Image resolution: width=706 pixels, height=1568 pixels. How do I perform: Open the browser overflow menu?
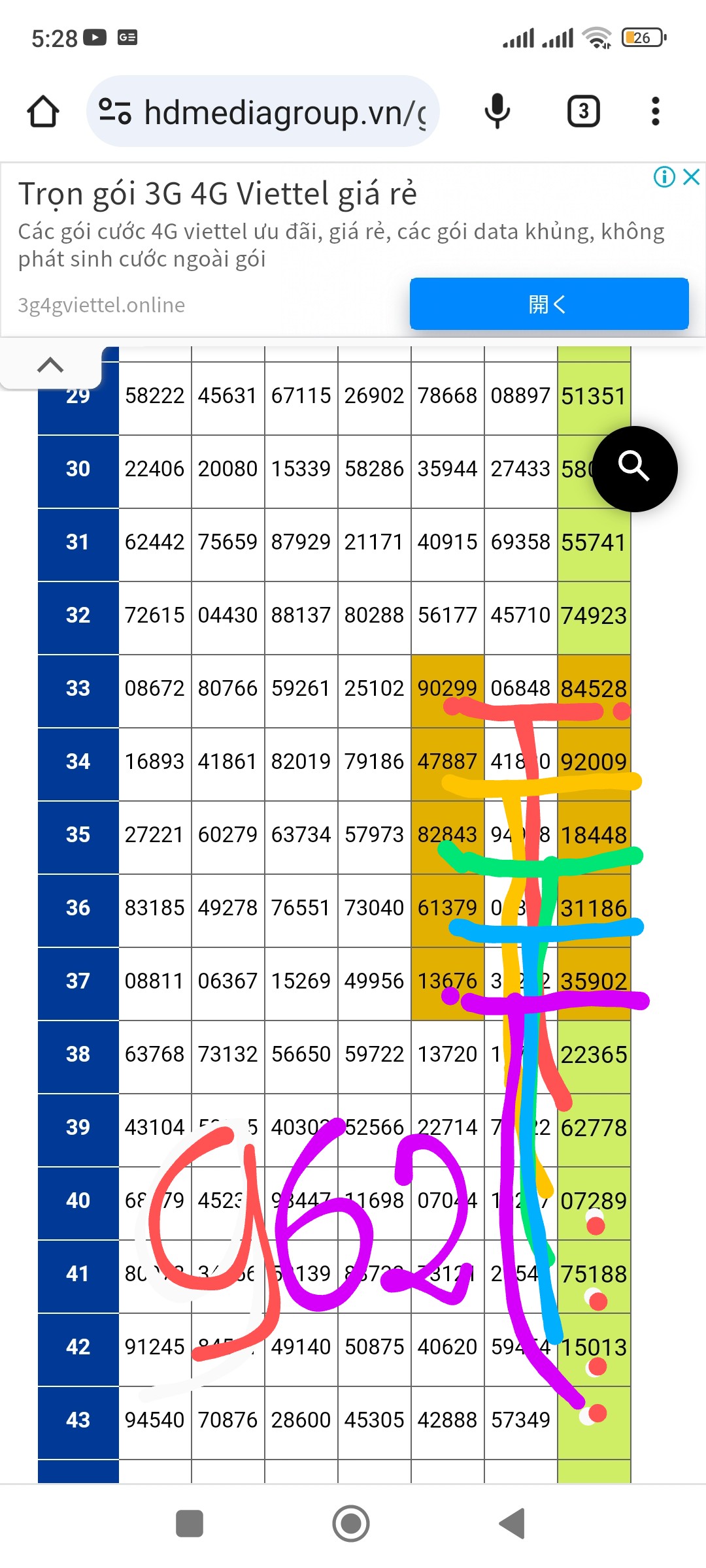[x=655, y=112]
